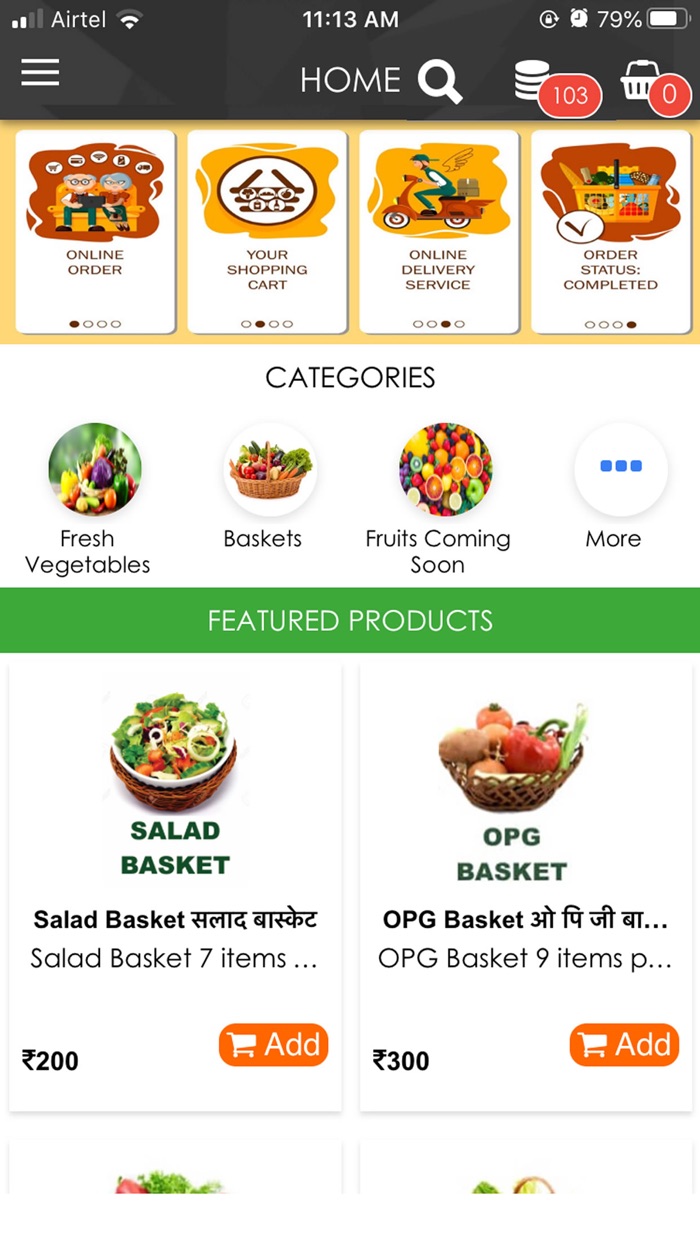Tap the search magnifier icon
700x1244 pixels.
point(440,81)
